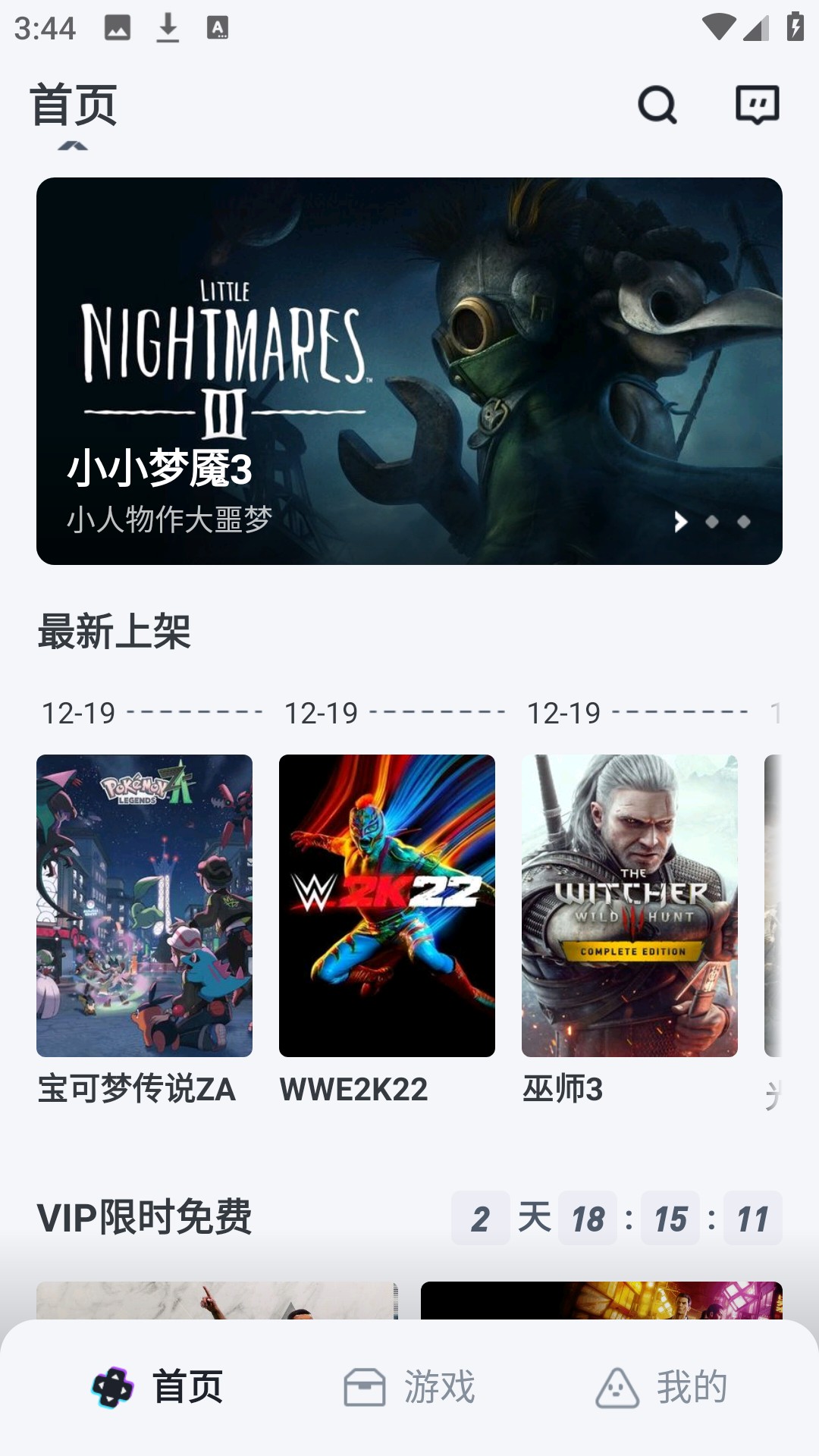This screenshot has width=819, height=1456.
Task: Select the second carousel dot
Action: [x=711, y=522]
